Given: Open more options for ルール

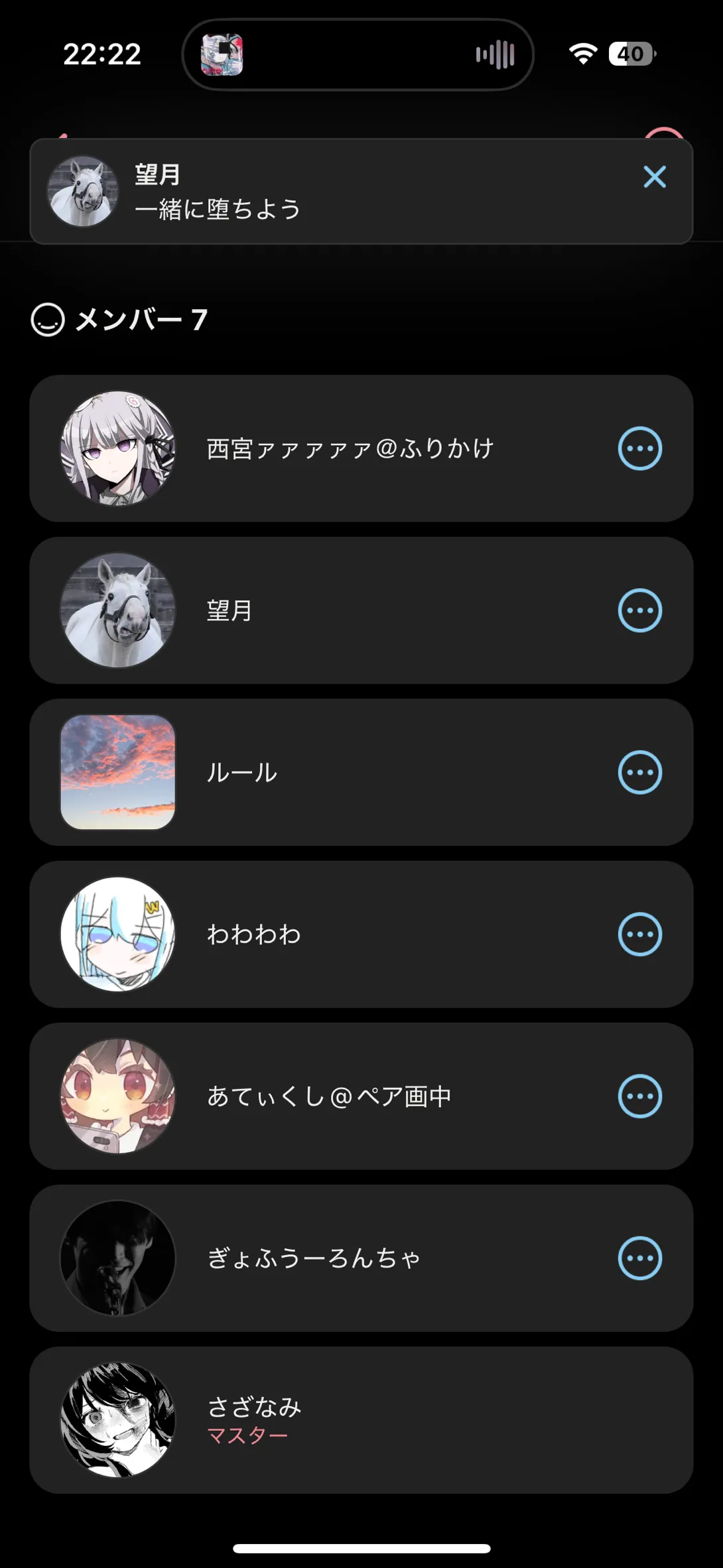Looking at the screenshot, I should tap(640, 772).
